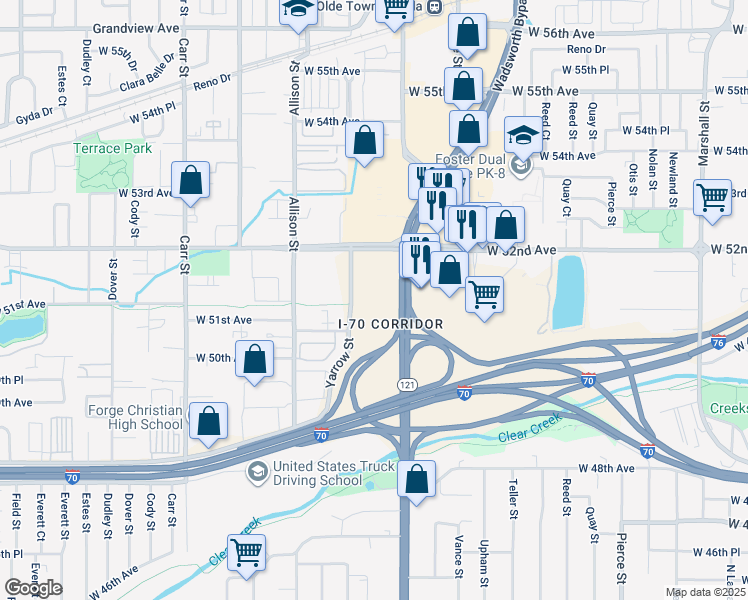Open the shopping cart marker by W 46th Ave

[x=246, y=551]
